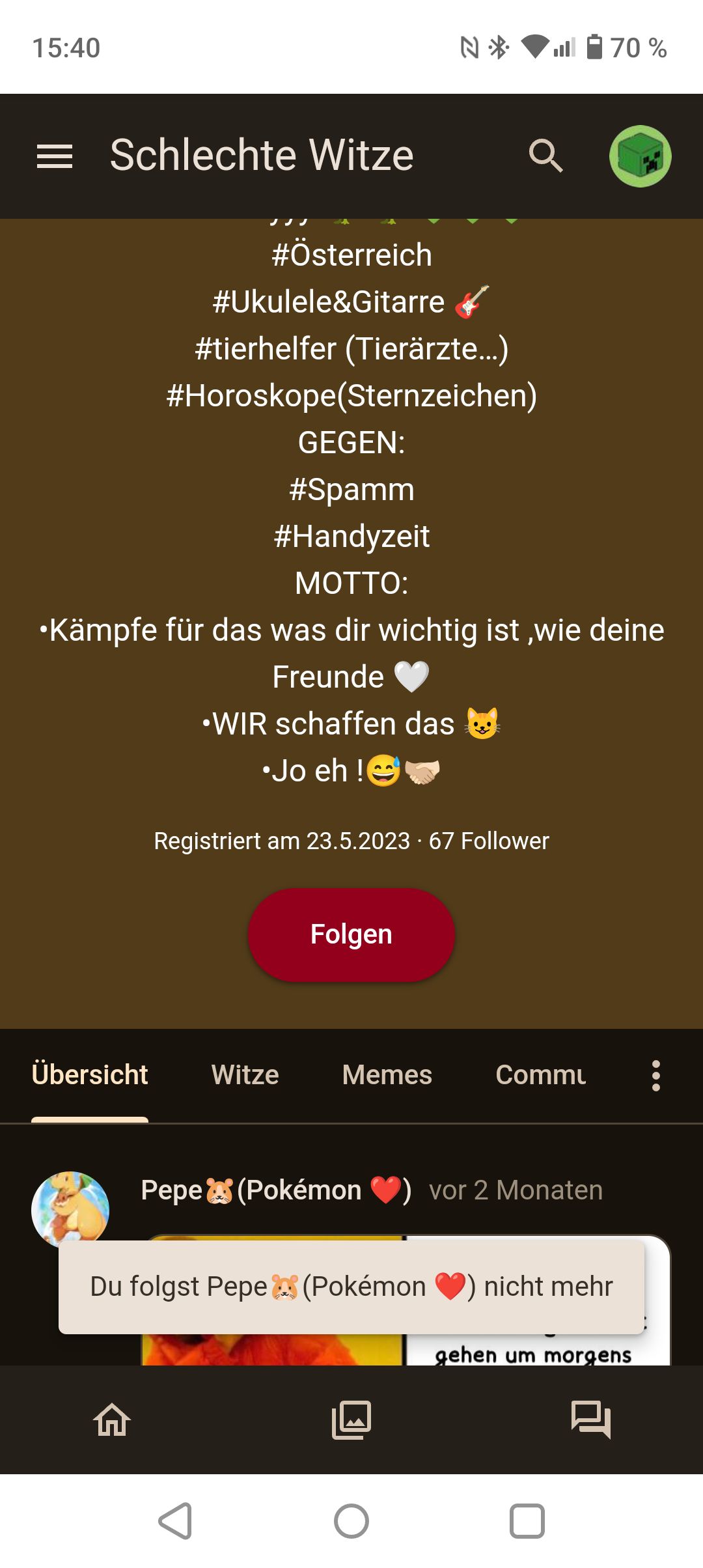The width and height of the screenshot is (703, 1568).
Task: Open the memes gallery tab in bottom bar
Action: coord(351,1420)
